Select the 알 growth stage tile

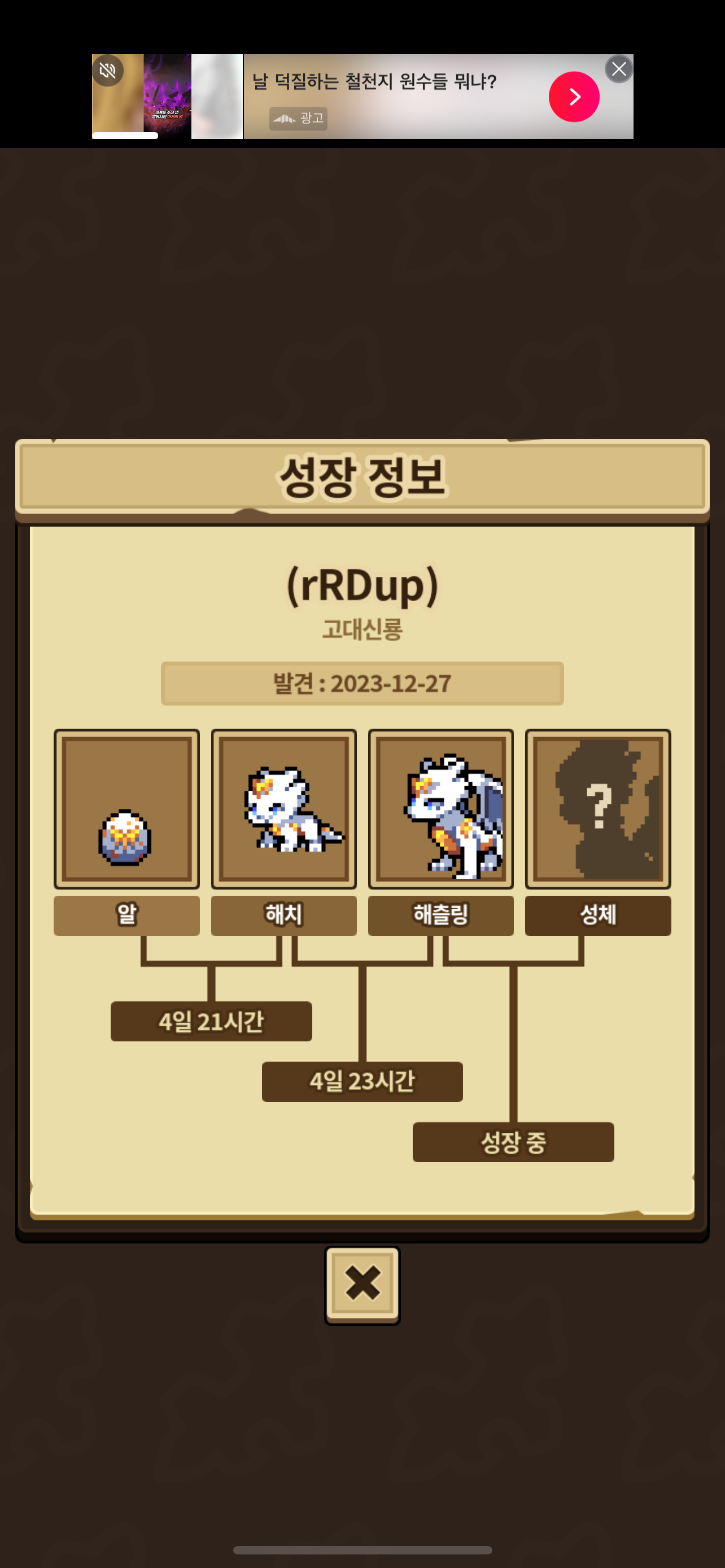tap(126, 809)
